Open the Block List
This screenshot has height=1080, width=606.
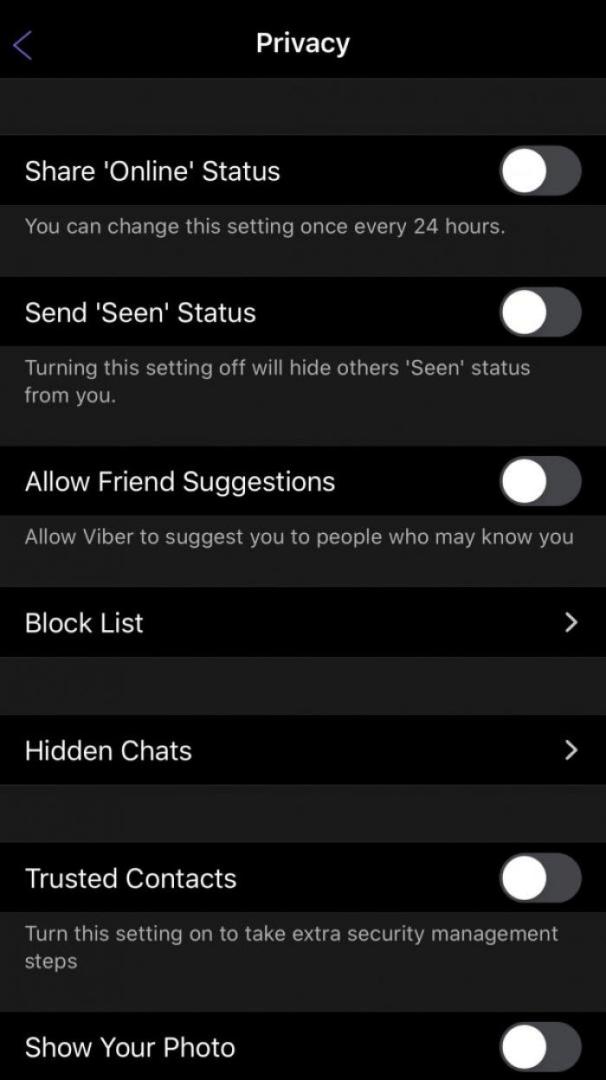pyautogui.click(x=302, y=622)
